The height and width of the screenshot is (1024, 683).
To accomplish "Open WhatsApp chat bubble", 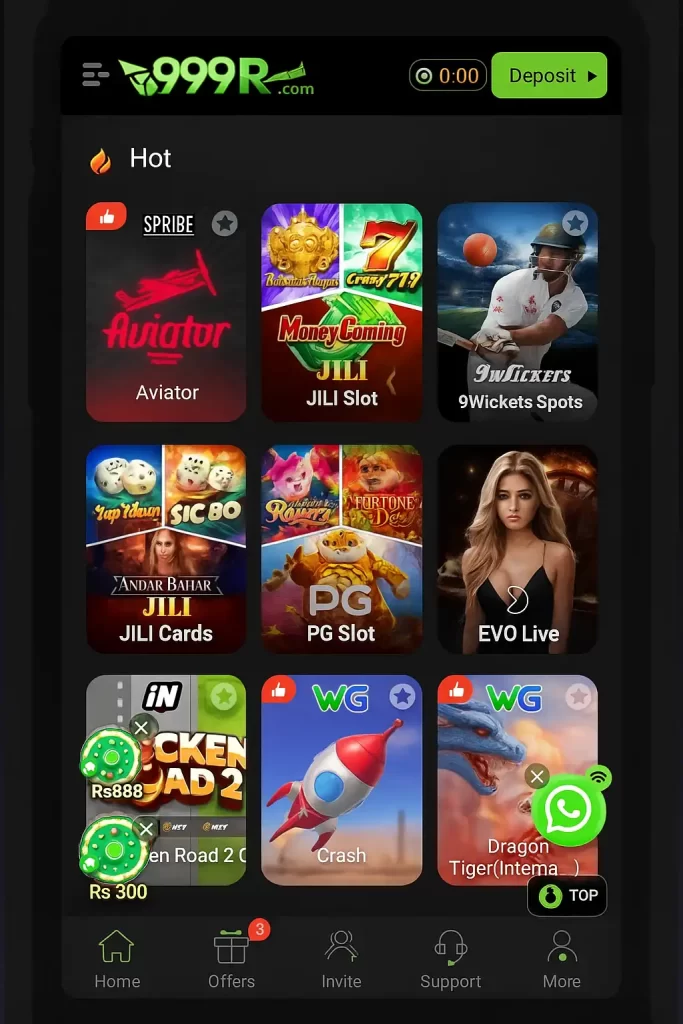I will click(568, 810).
